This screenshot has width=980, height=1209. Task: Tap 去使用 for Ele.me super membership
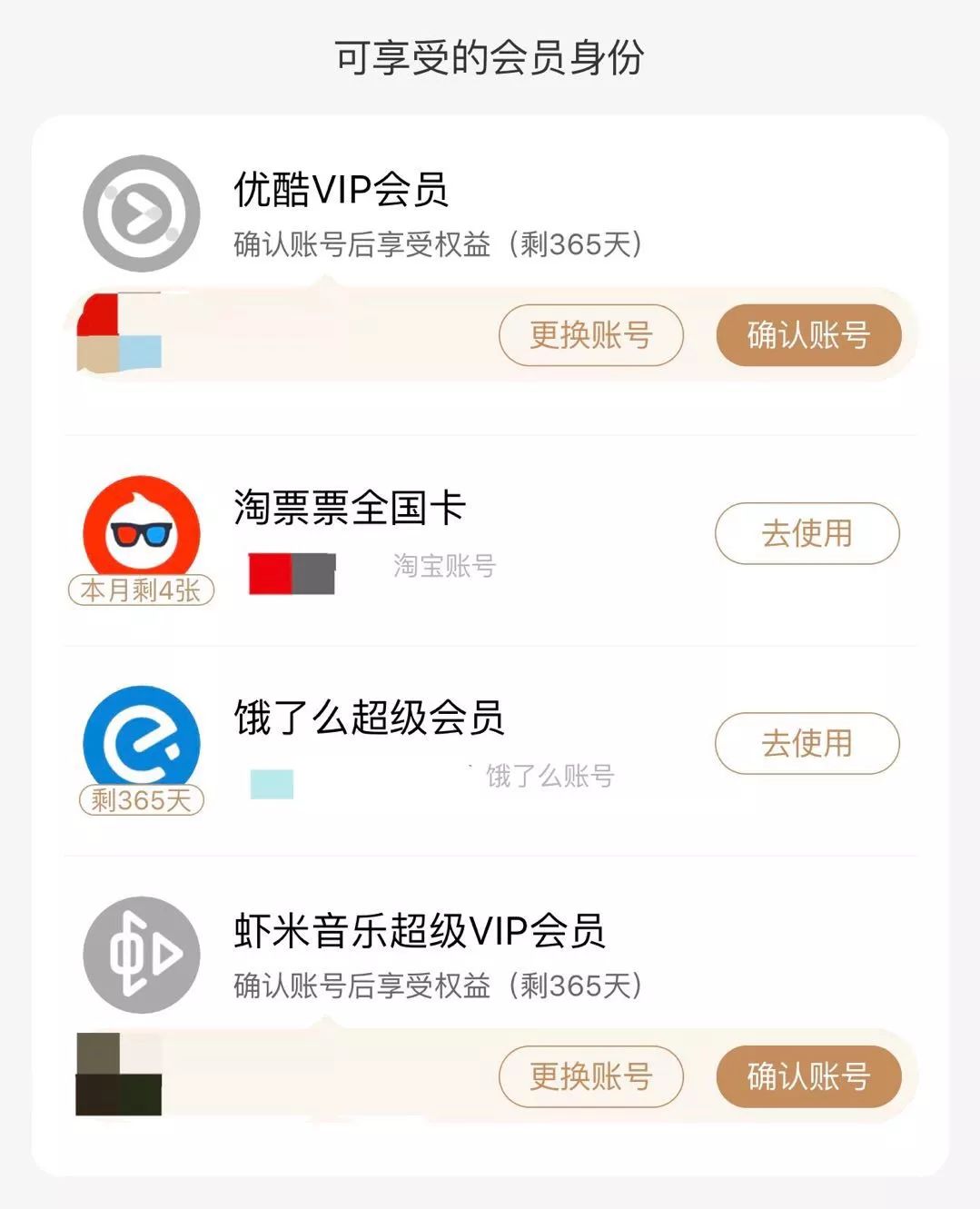click(x=807, y=743)
